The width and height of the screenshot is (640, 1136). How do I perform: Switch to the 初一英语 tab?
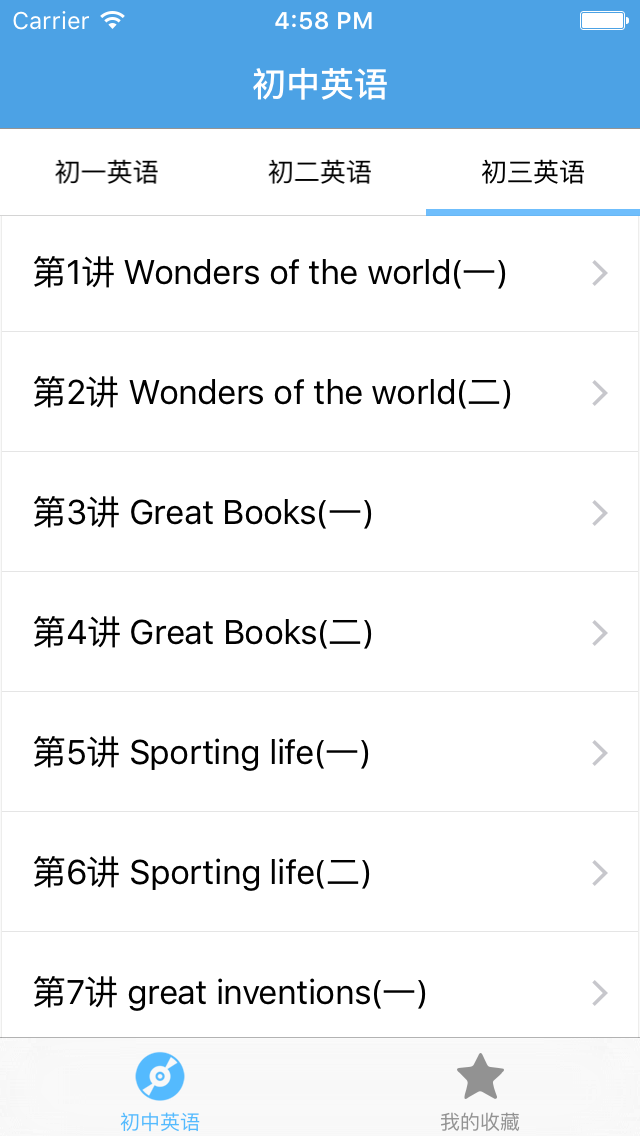pos(107,172)
